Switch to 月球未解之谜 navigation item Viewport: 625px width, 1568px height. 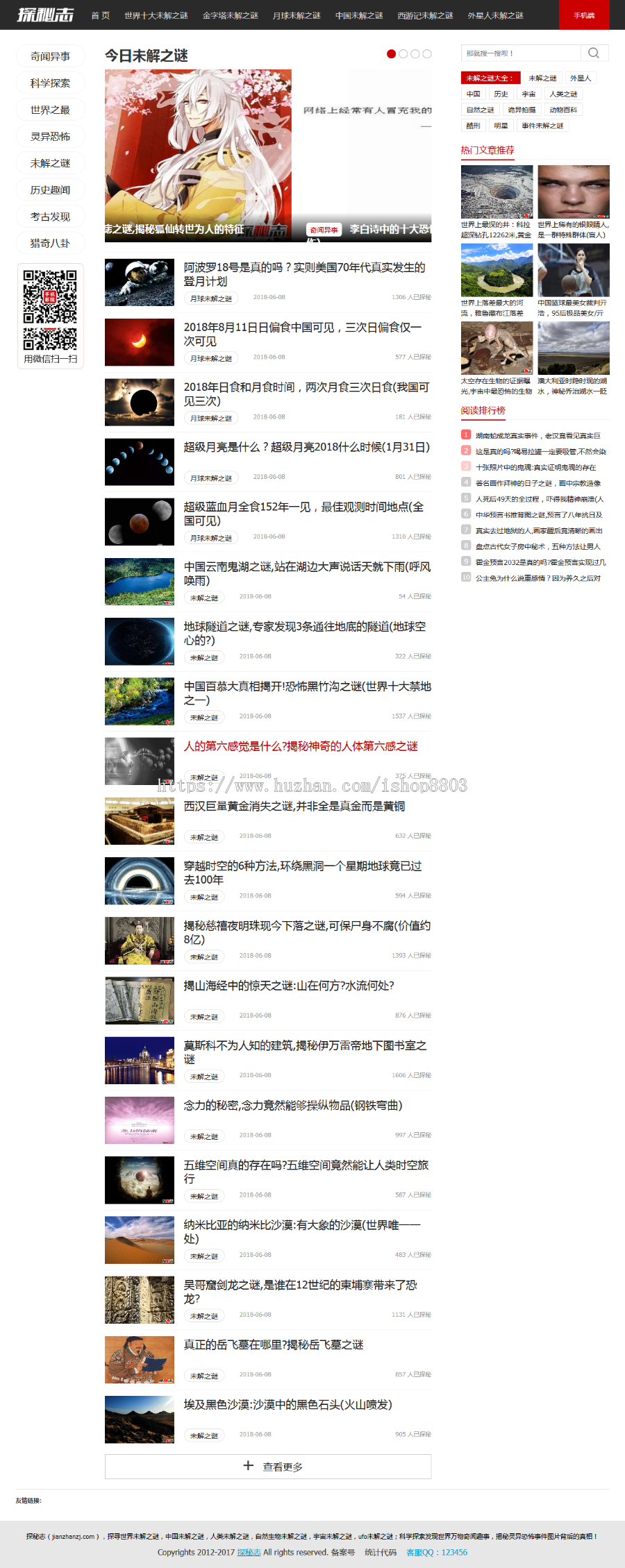(x=297, y=15)
